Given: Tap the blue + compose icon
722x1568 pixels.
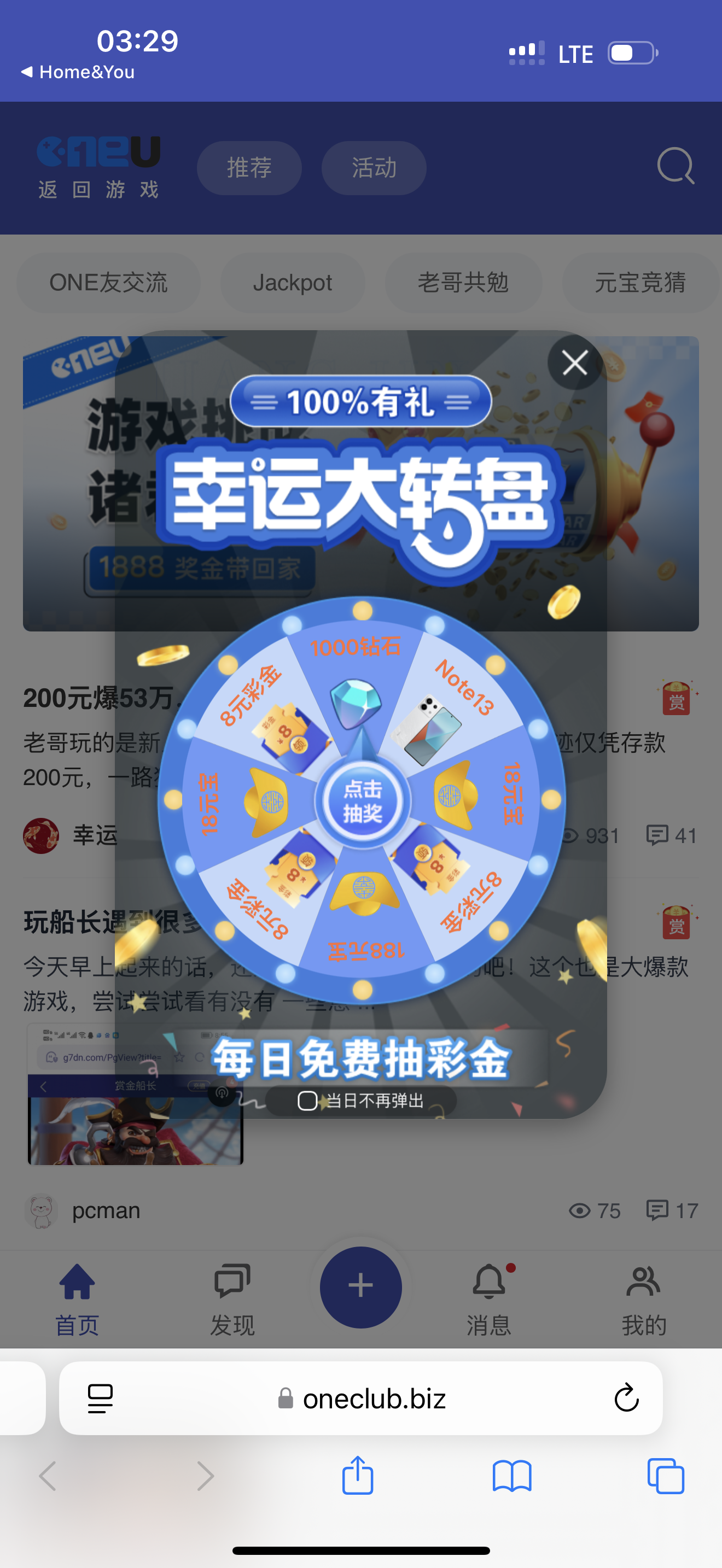Looking at the screenshot, I should pos(360,1285).
